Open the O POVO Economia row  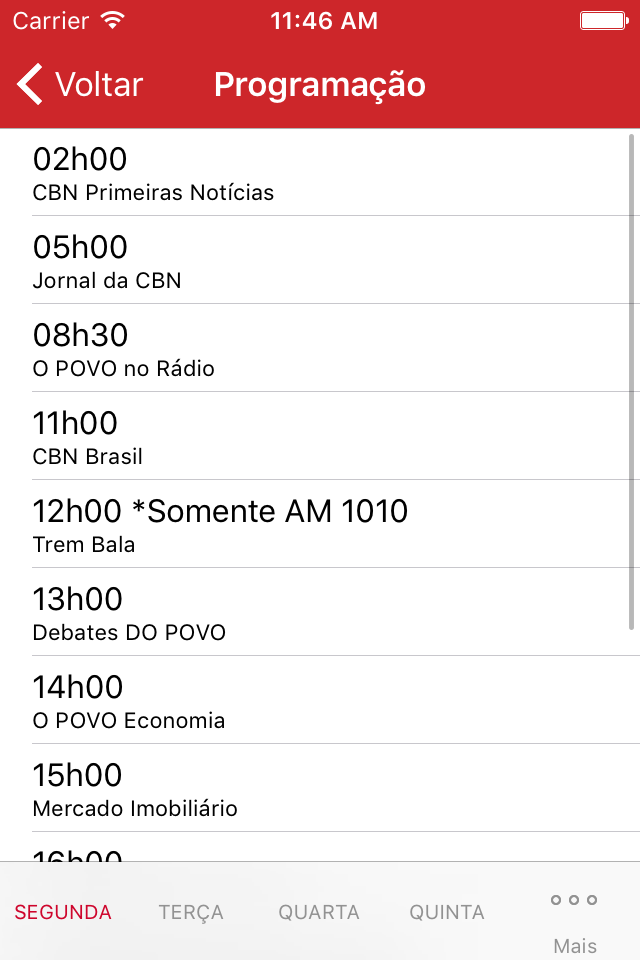(320, 701)
